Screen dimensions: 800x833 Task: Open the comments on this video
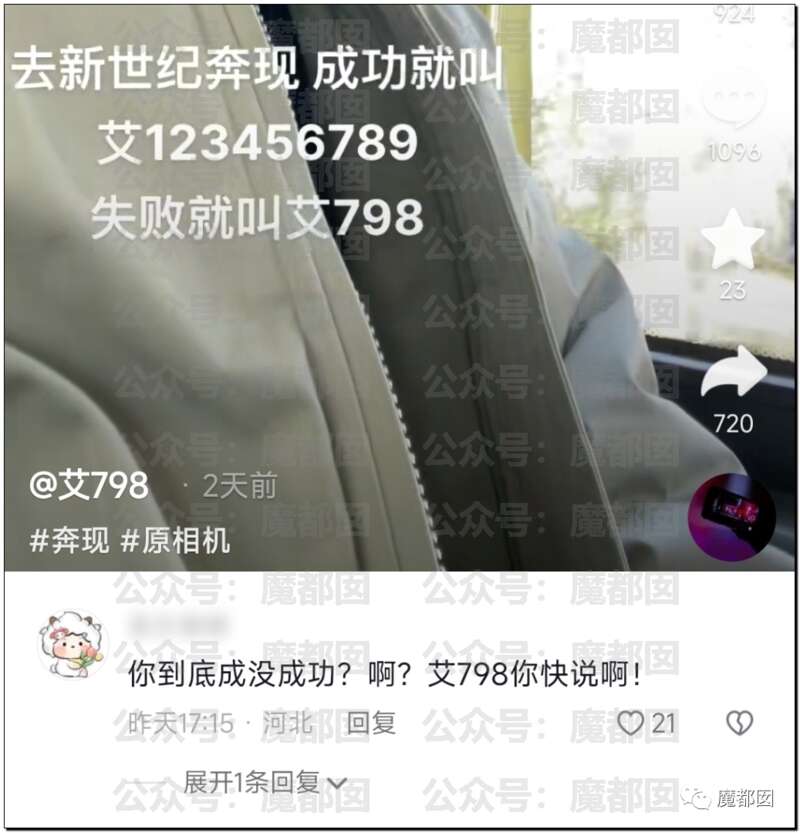(733, 103)
